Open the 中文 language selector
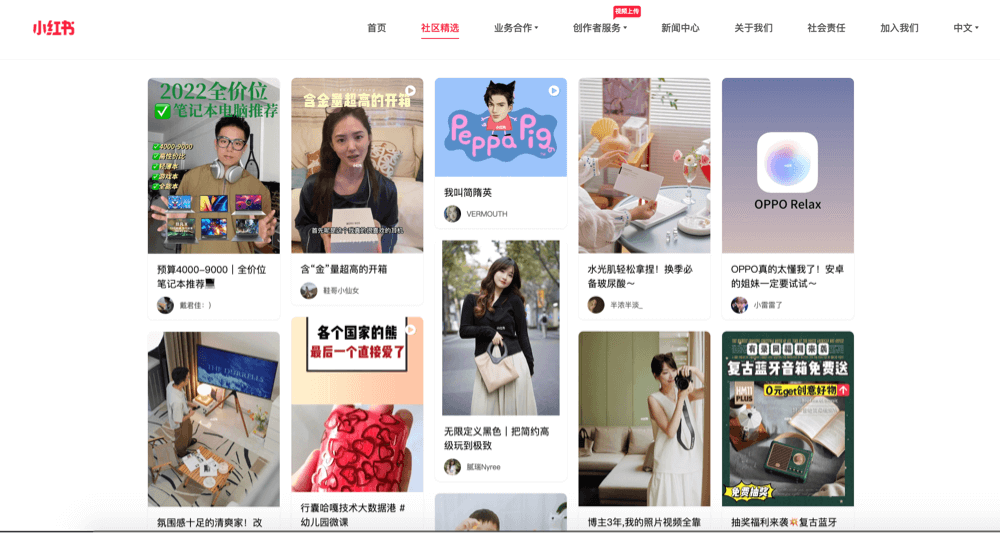1000x533 pixels. (x=965, y=28)
